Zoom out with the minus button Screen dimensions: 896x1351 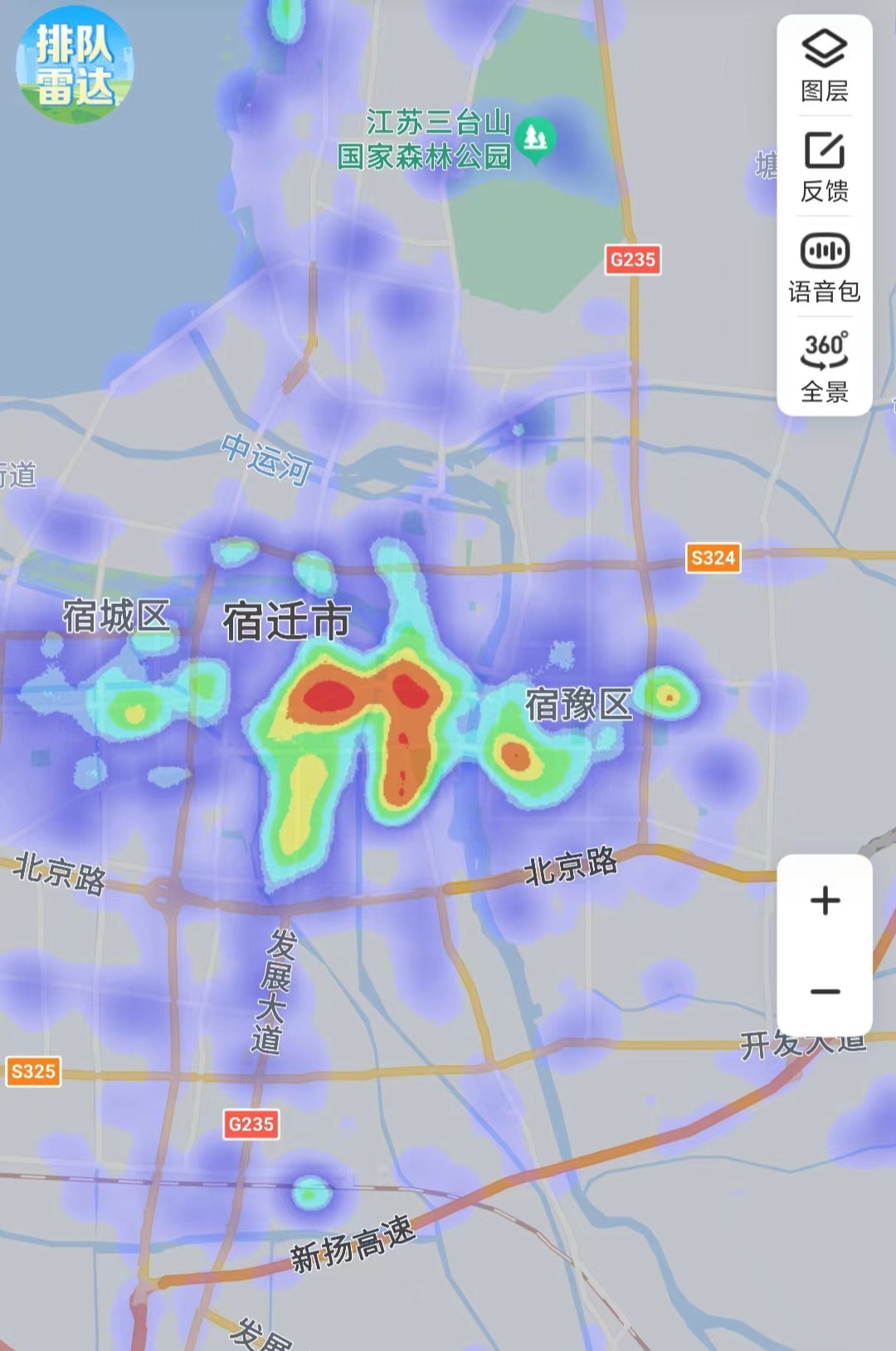pyautogui.click(x=825, y=992)
